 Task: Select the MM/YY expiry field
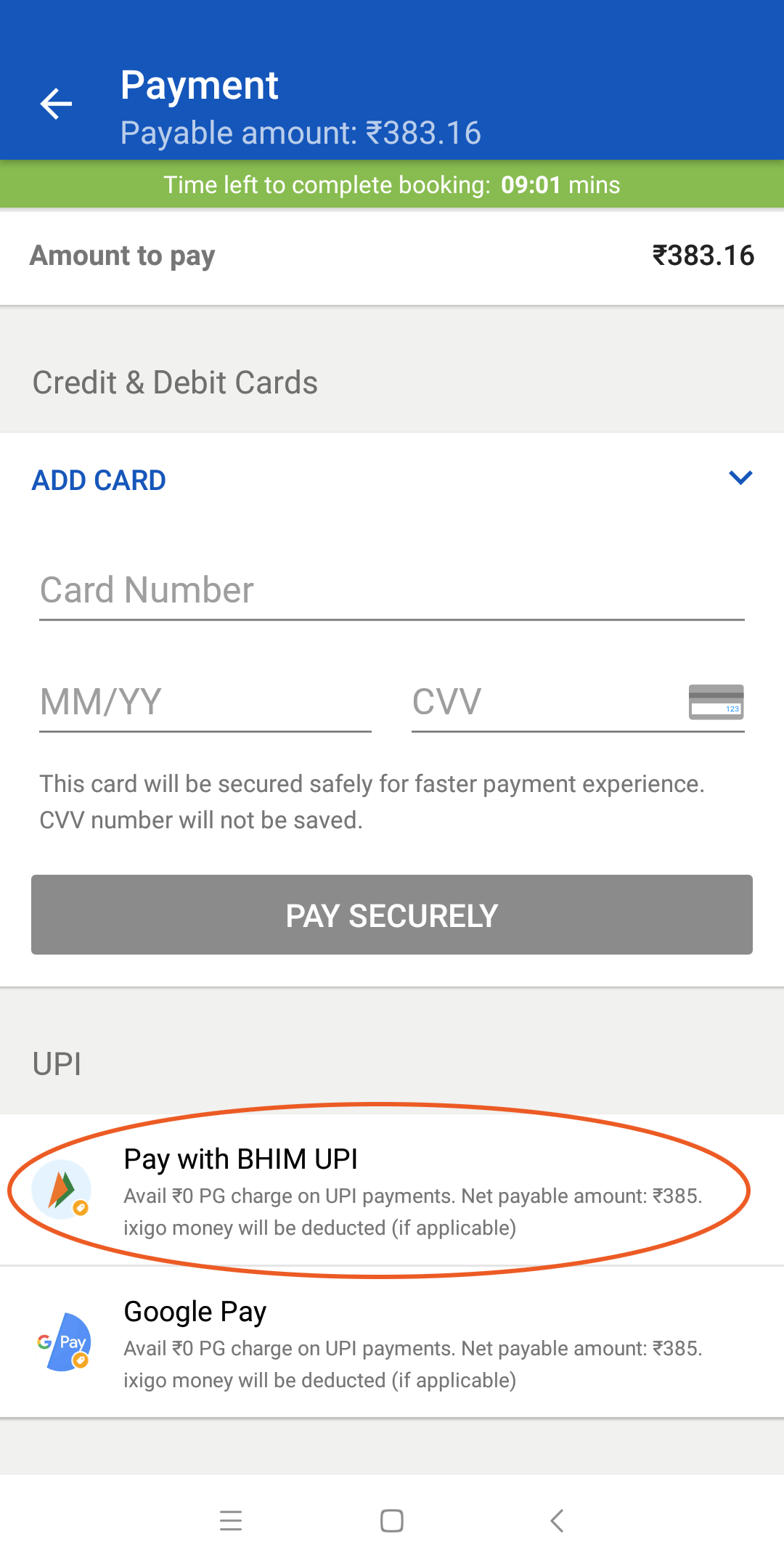click(x=205, y=703)
